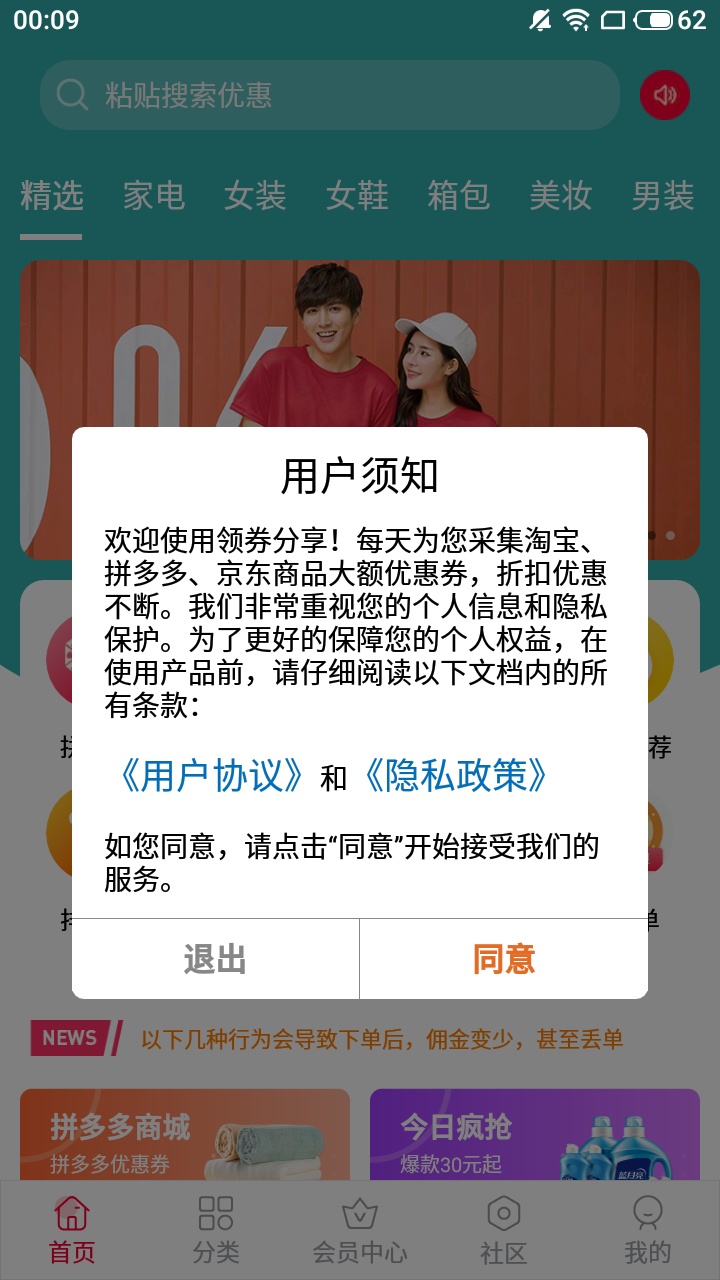Select the 精选 tab

(x=51, y=195)
